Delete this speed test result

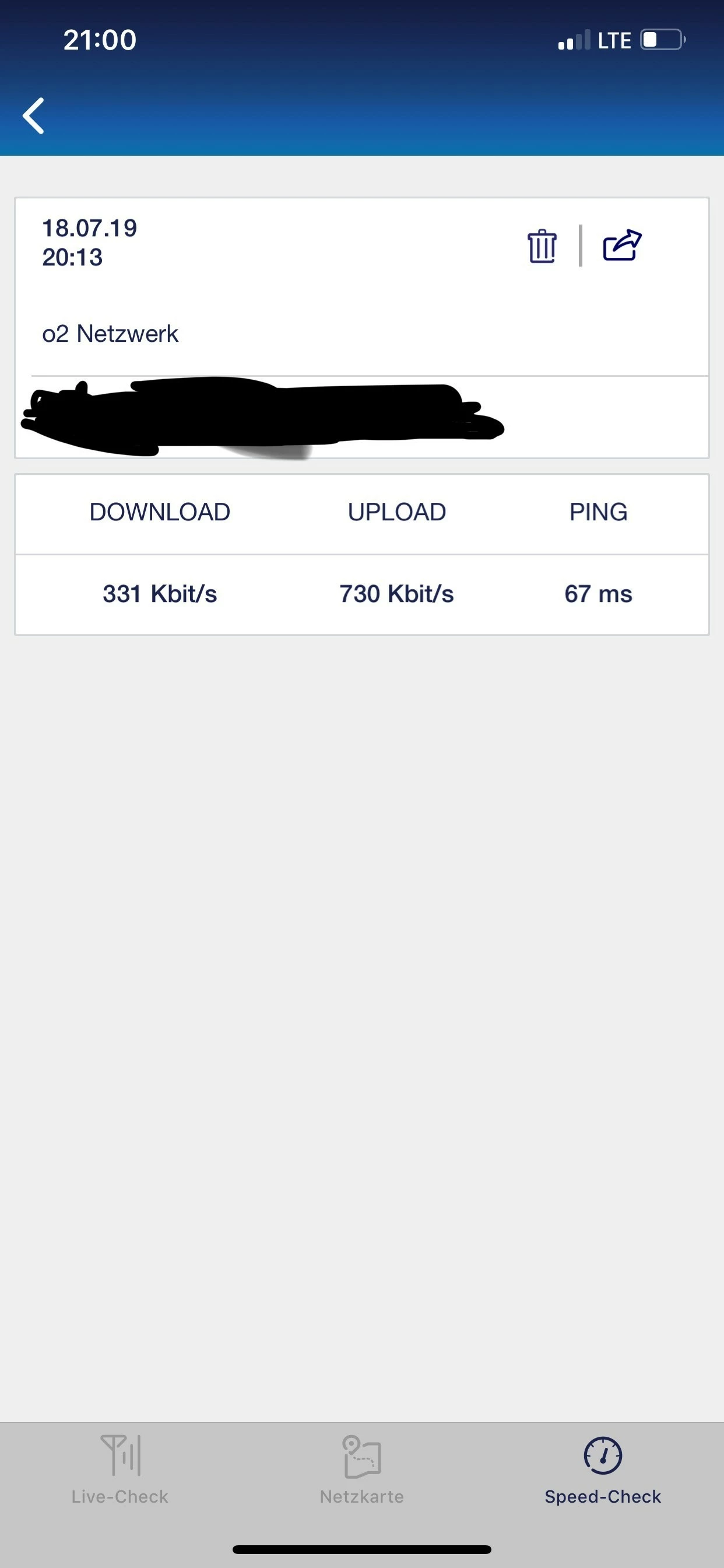[x=542, y=246]
